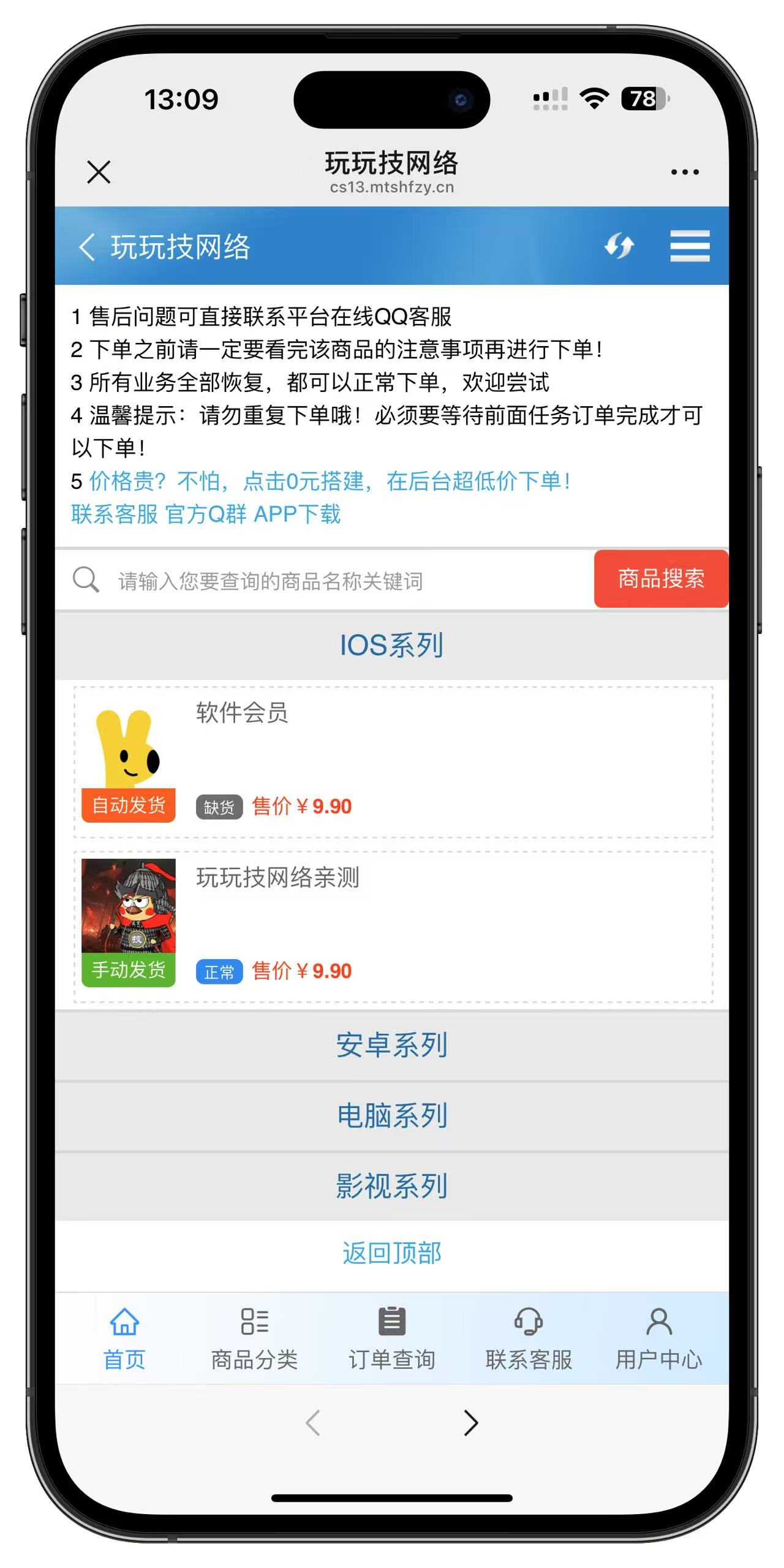Close the in-app browser page
784x1568 pixels.
pos(99,172)
